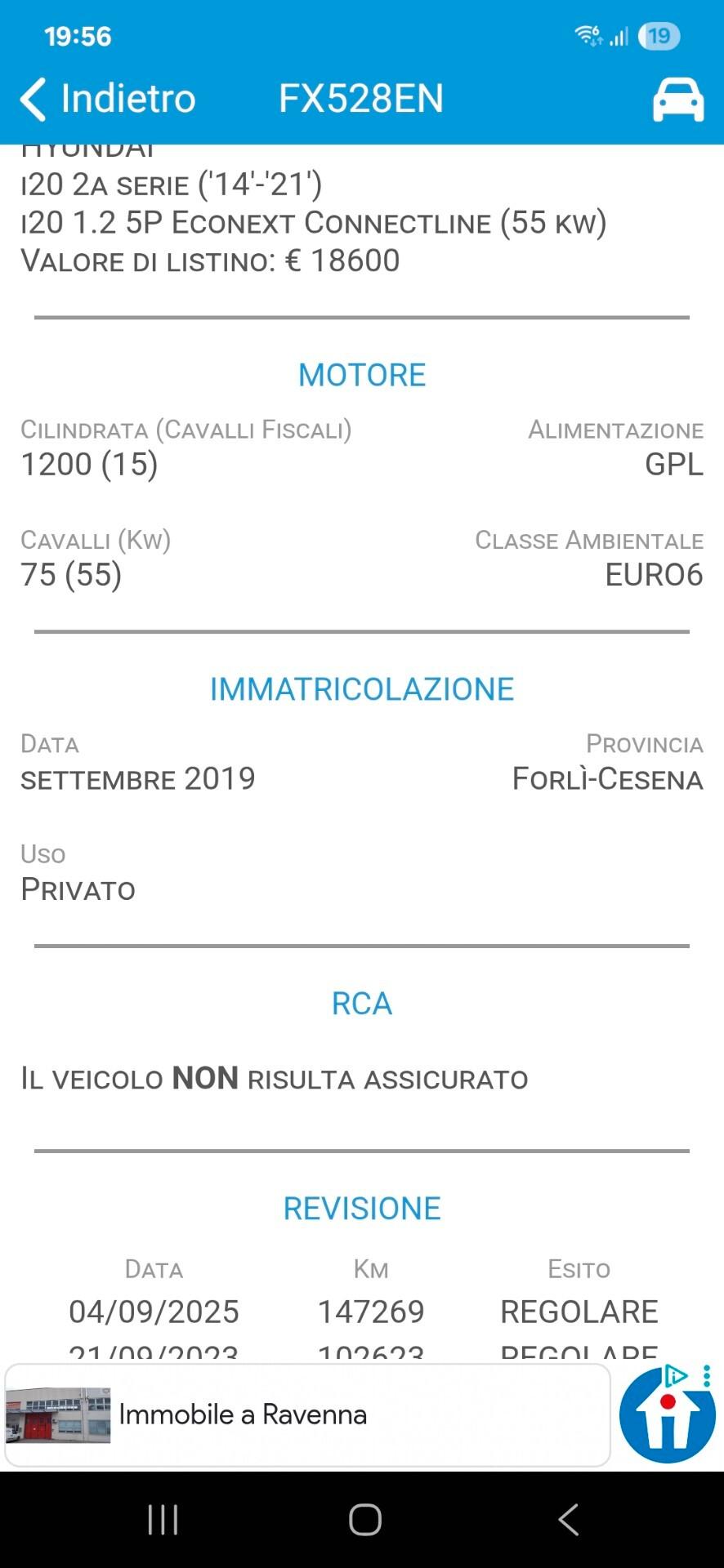This screenshot has width=724, height=1568.
Task: Tap the RCA section heading
Action: coord(362,1003)
